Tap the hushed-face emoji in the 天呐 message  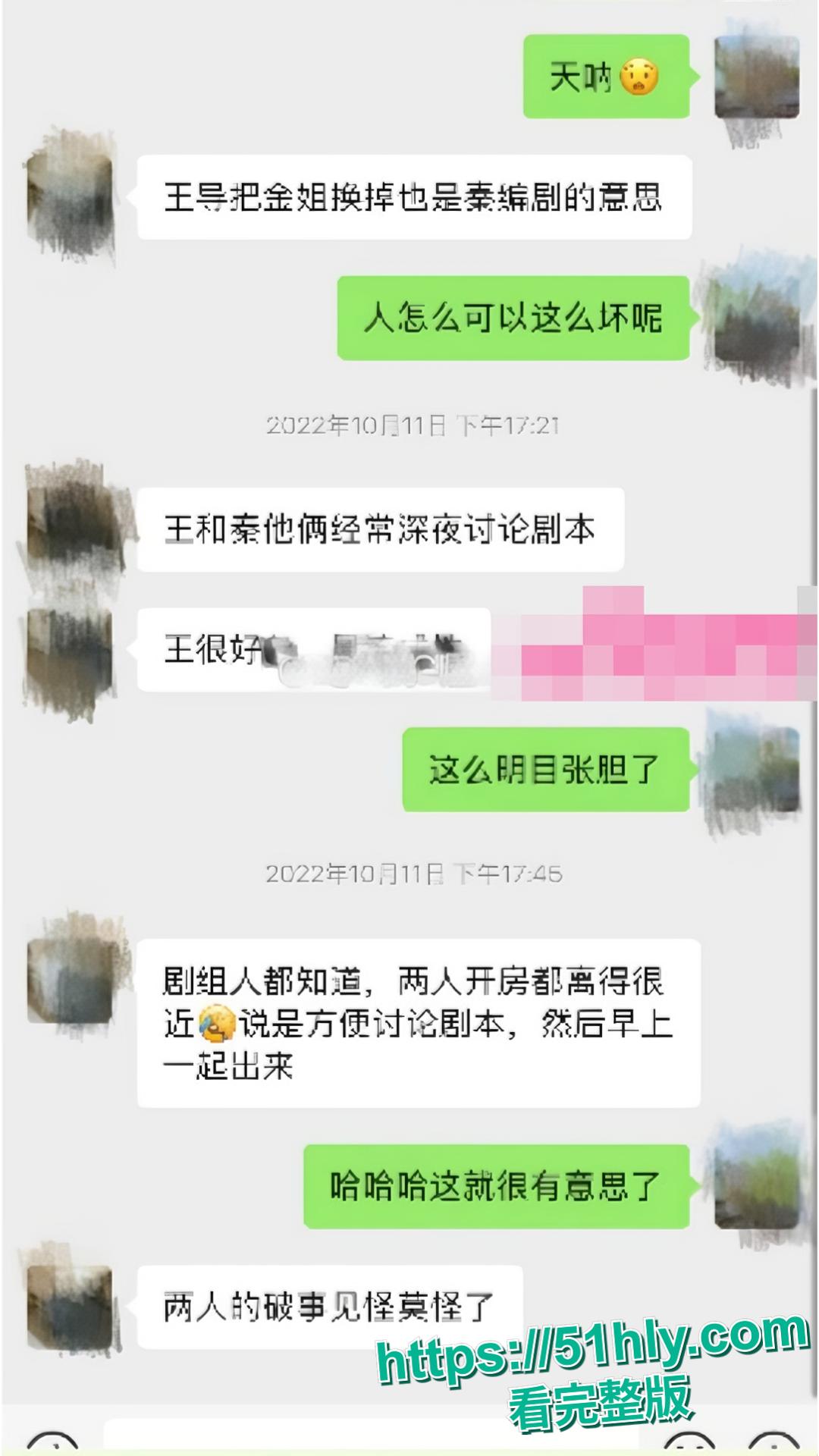click(x=640, y=76)
